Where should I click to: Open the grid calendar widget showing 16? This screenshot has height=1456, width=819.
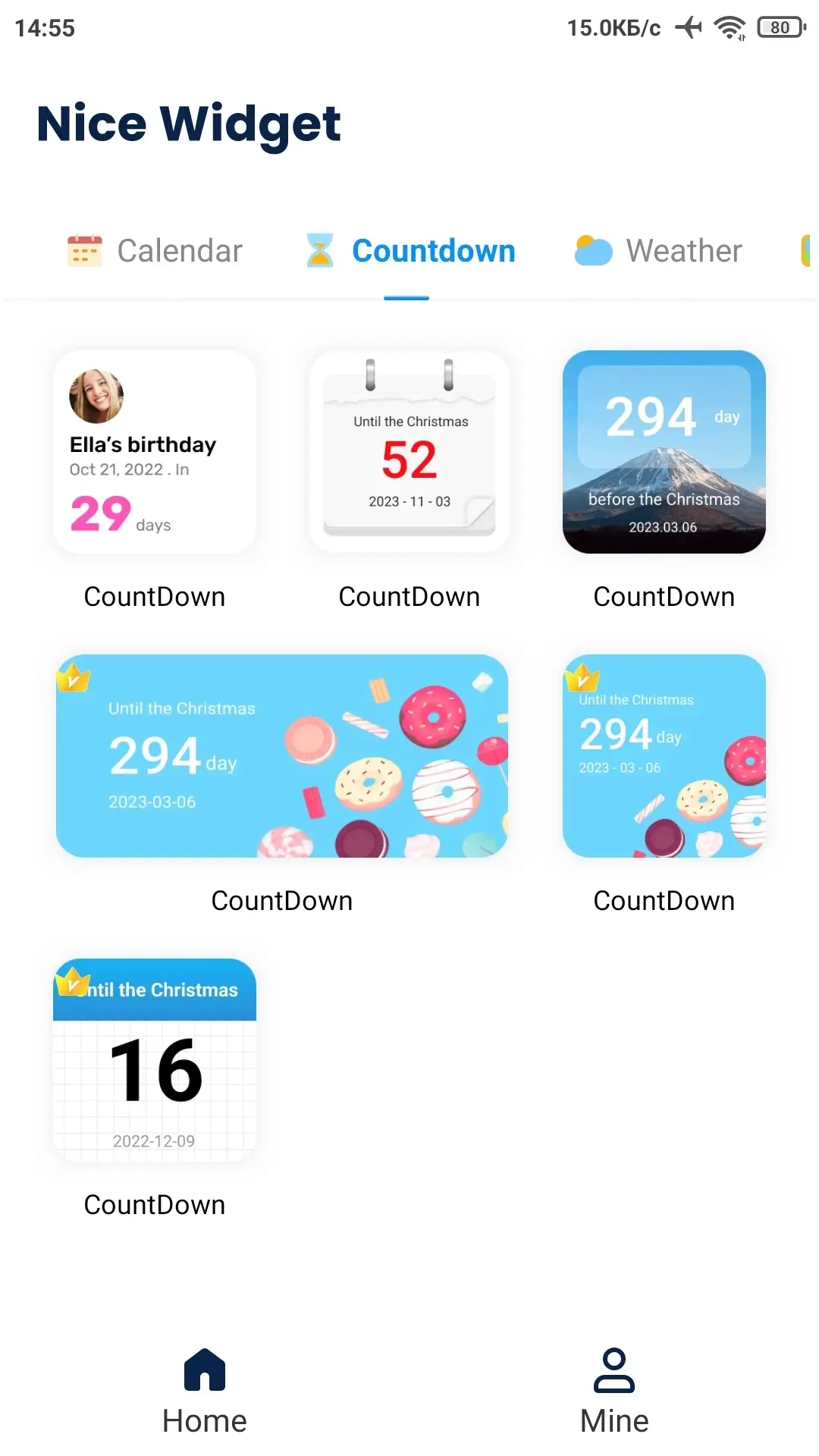point(155,1060)
